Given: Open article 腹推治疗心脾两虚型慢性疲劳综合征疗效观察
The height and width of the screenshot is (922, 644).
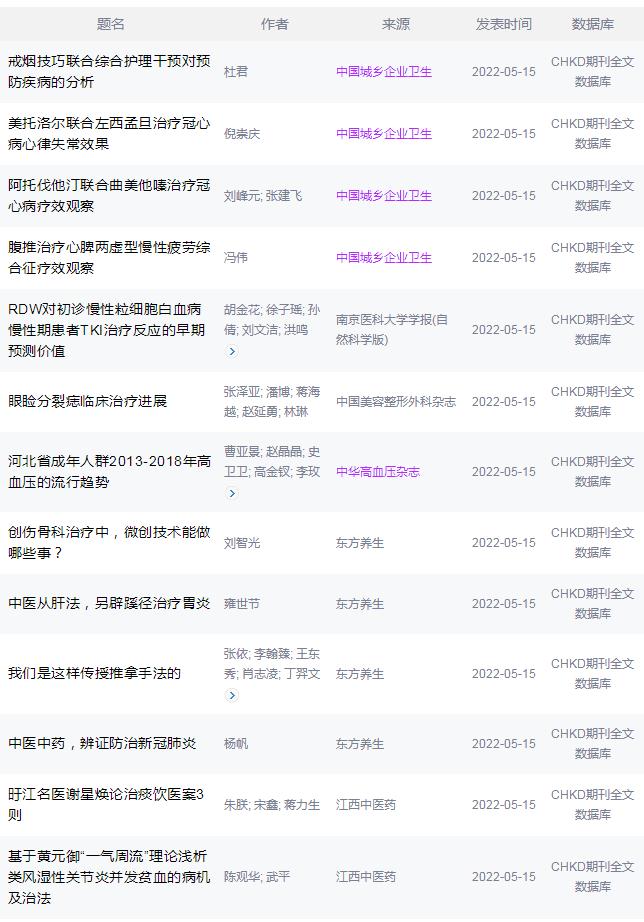Looking at the screenshot, I should 109,257.
